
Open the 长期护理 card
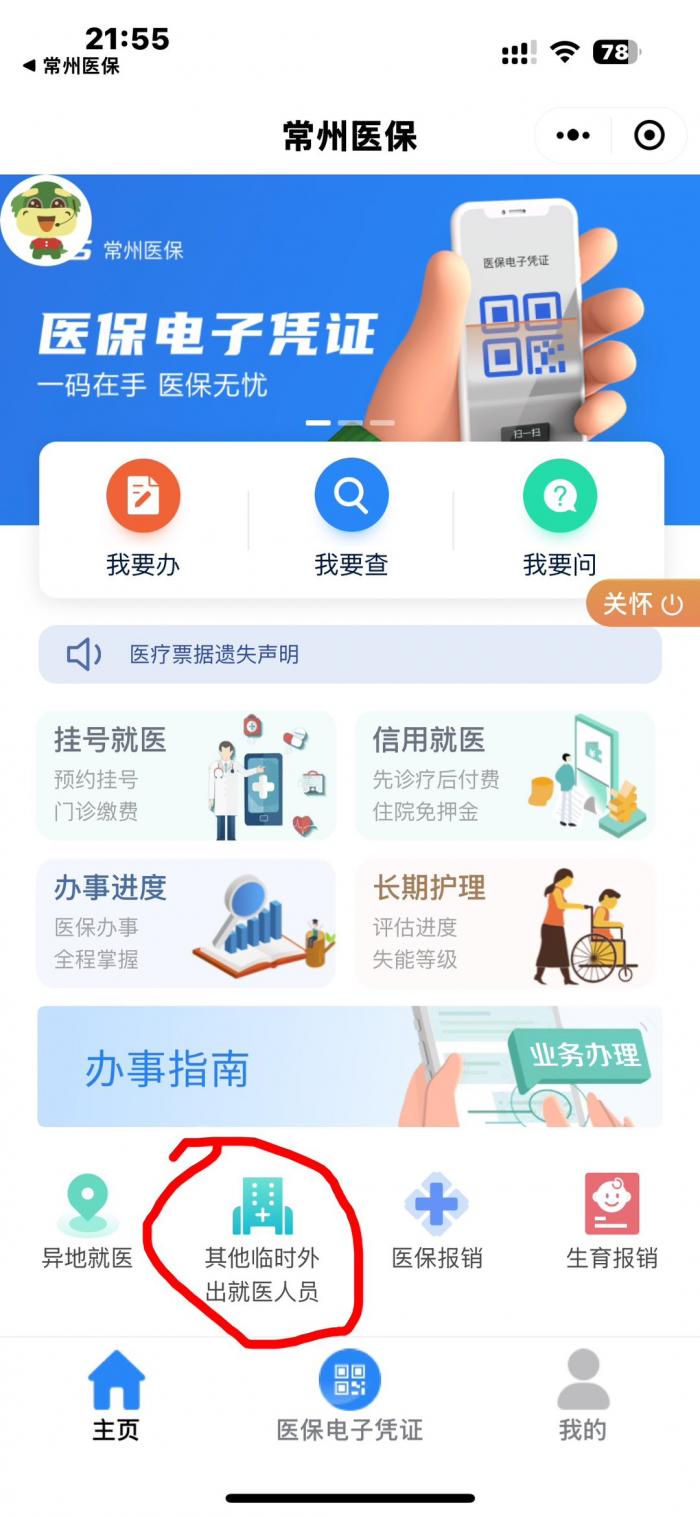[x=505, y=923]
